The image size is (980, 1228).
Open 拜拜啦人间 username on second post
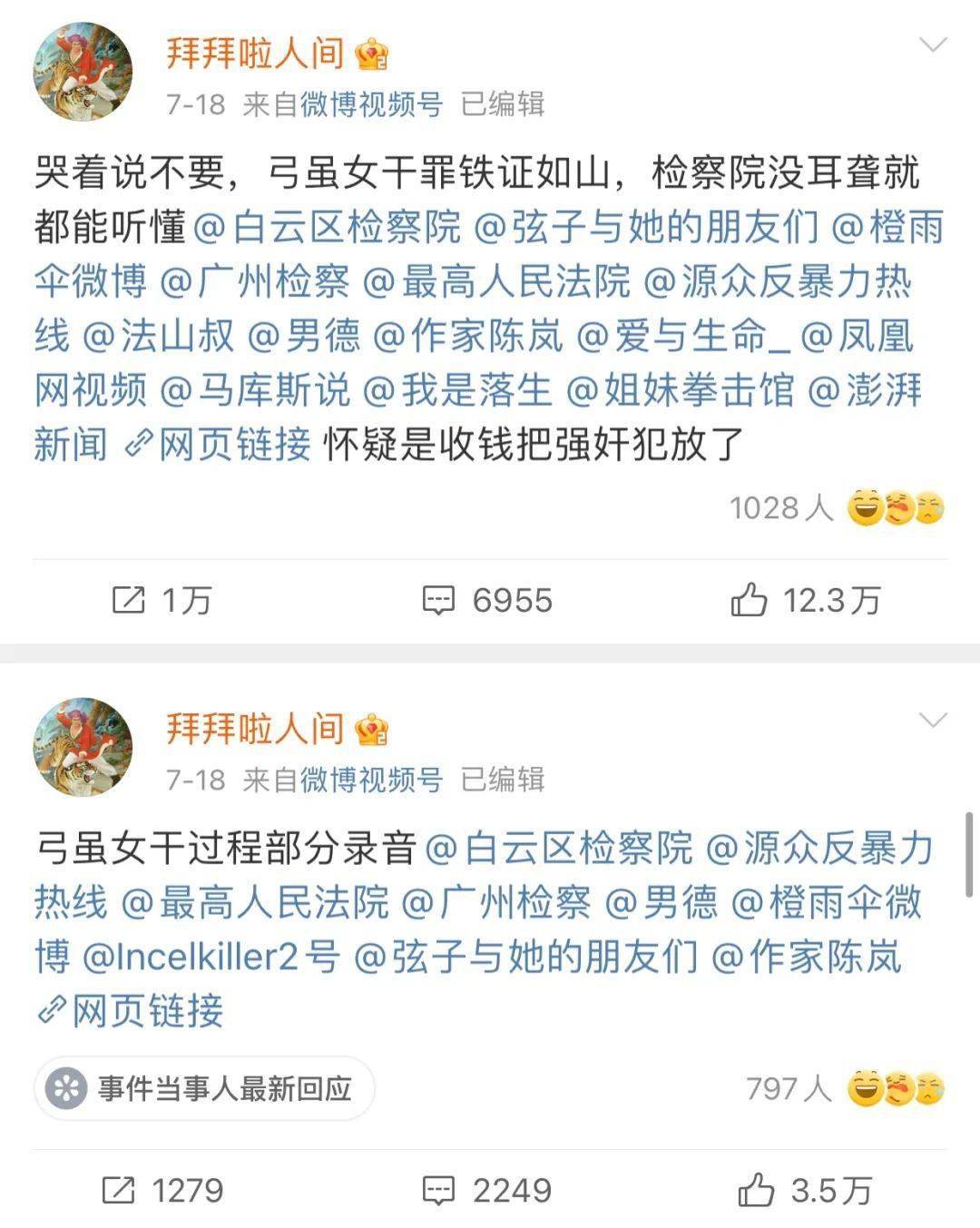pos(255,730)
